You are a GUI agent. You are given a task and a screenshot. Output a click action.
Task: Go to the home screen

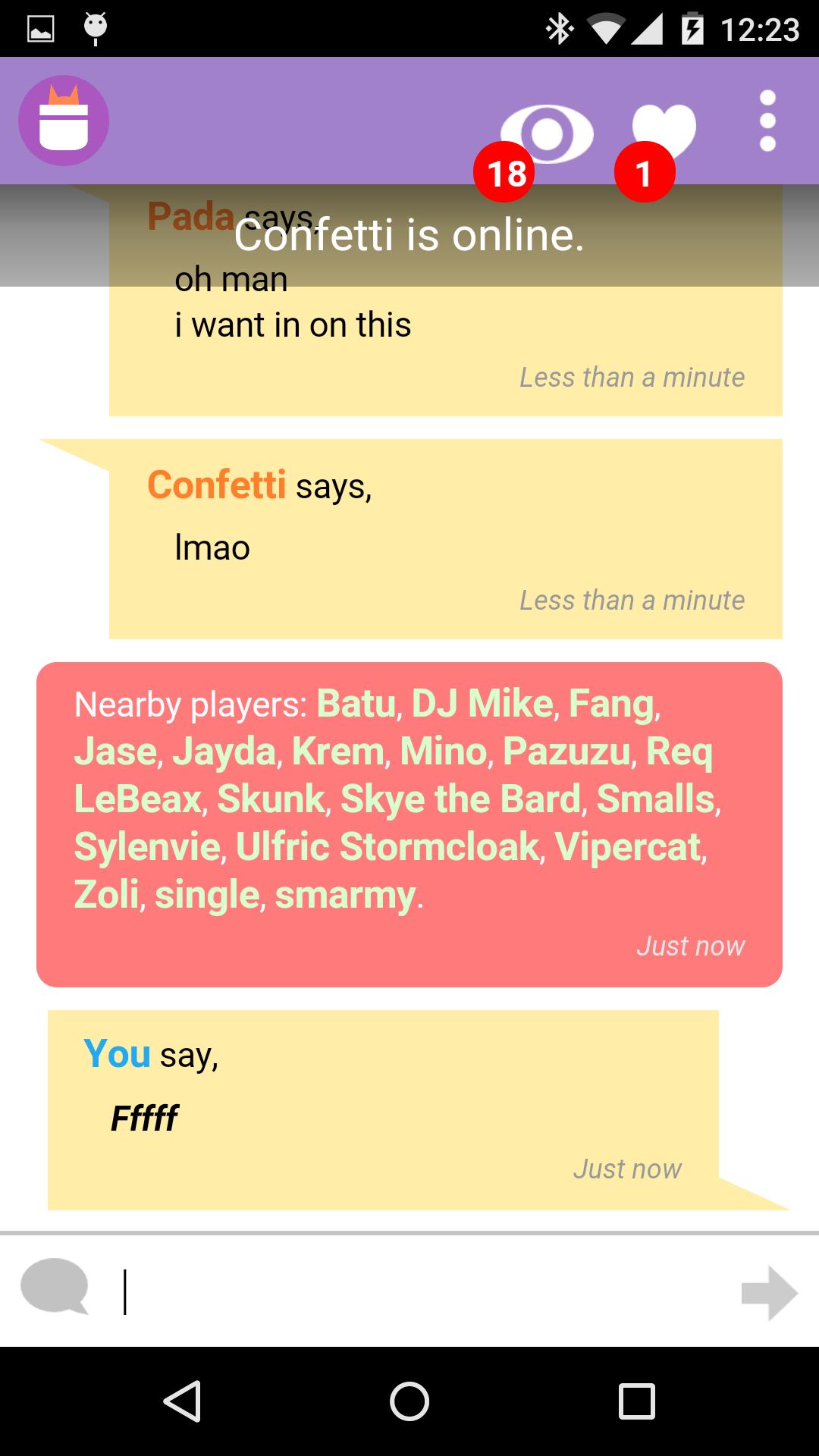click(x=409, y=1401)
